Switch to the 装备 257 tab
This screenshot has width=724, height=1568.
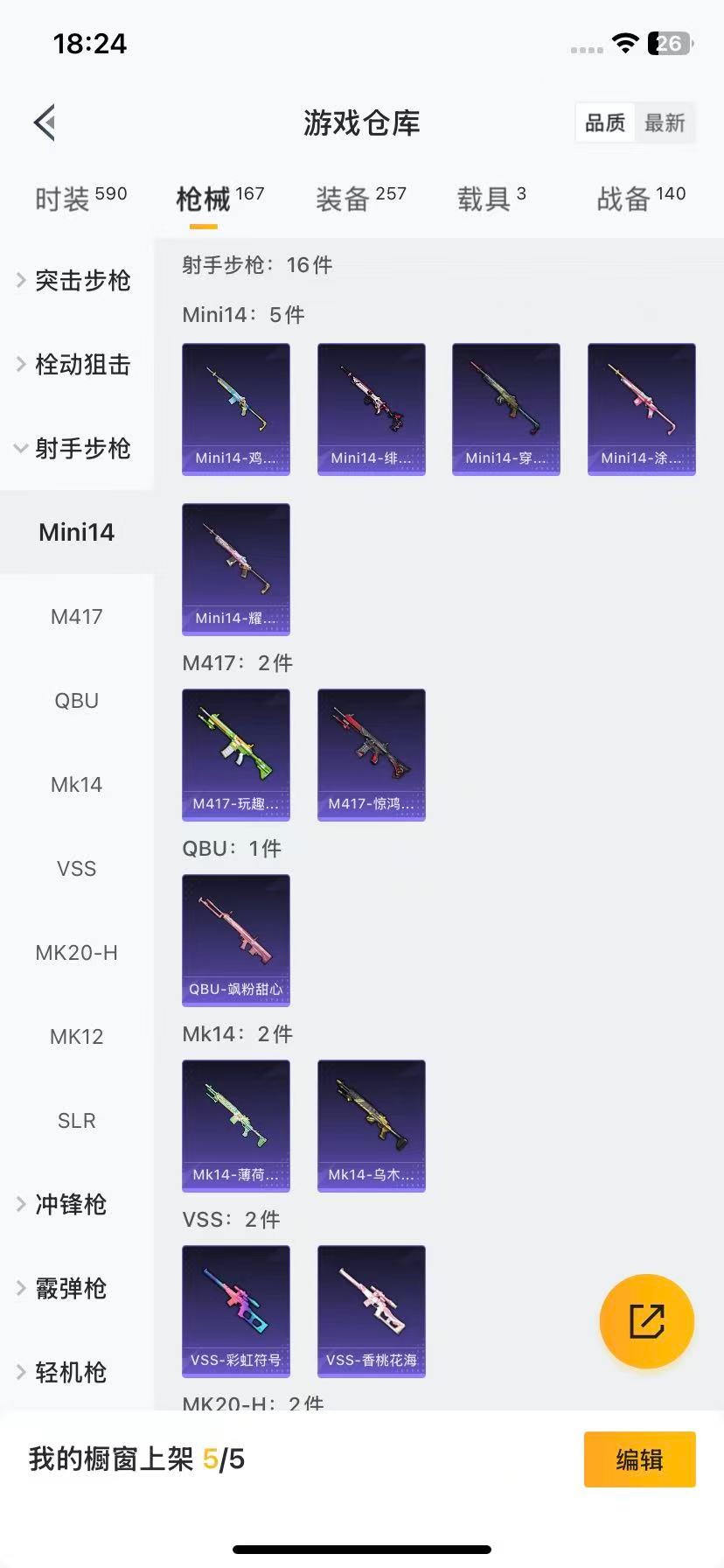pos(360,196)
